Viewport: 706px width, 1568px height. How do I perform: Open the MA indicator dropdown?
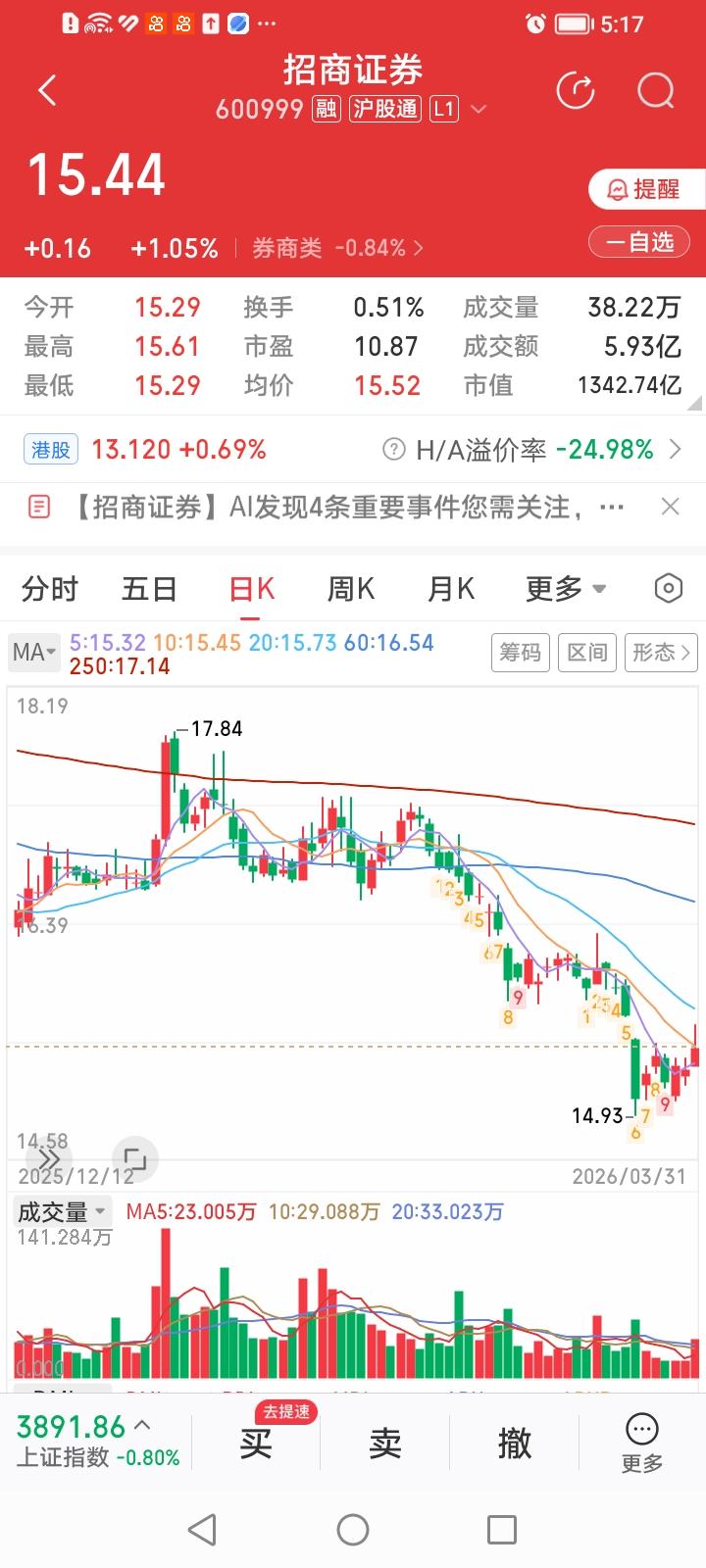33,652
